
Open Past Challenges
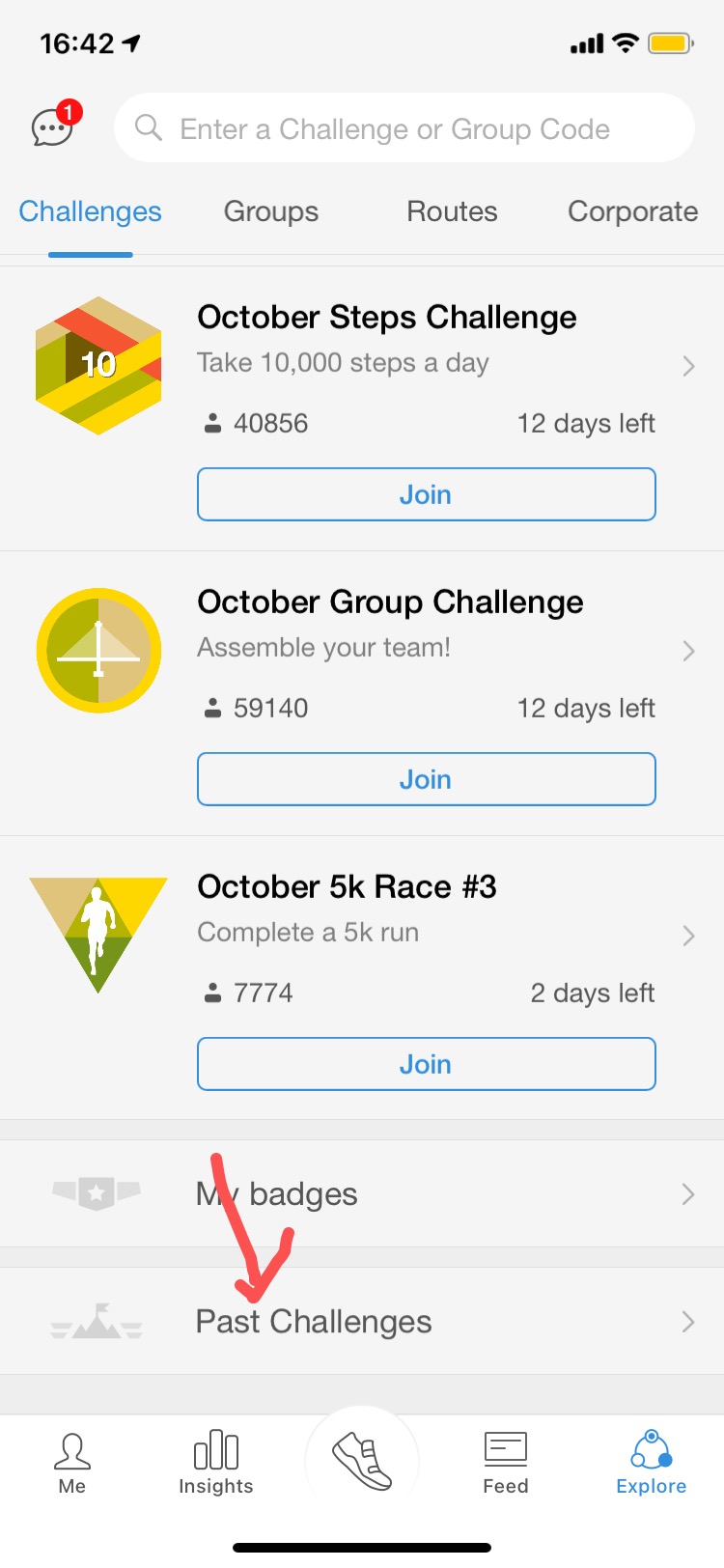click(362, 1322)
